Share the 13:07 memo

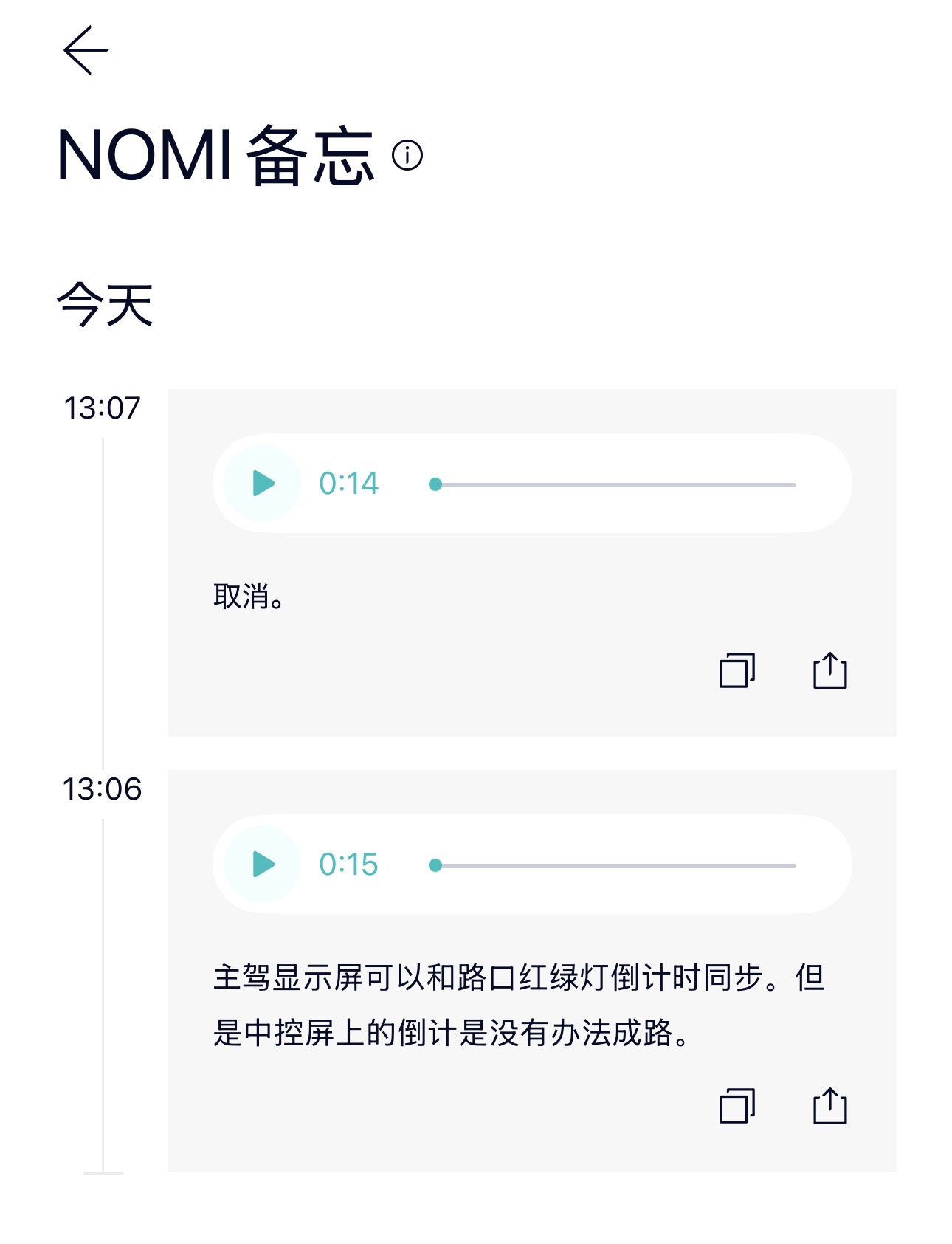click(829, 670)
